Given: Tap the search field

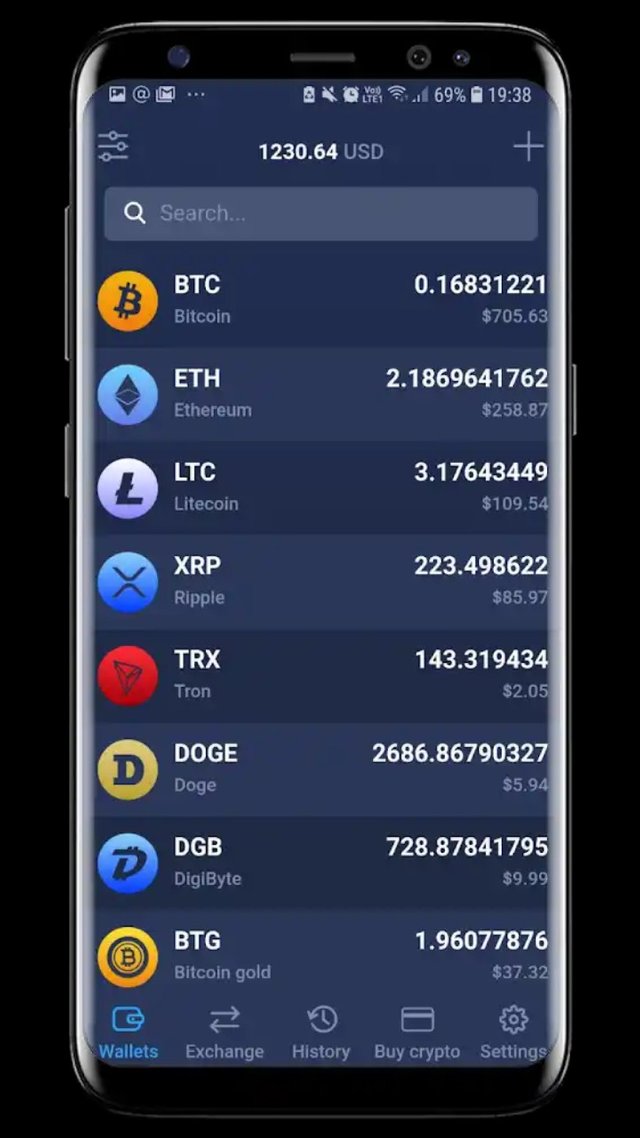Looking at the screenshot, I should tap(321, 213).
